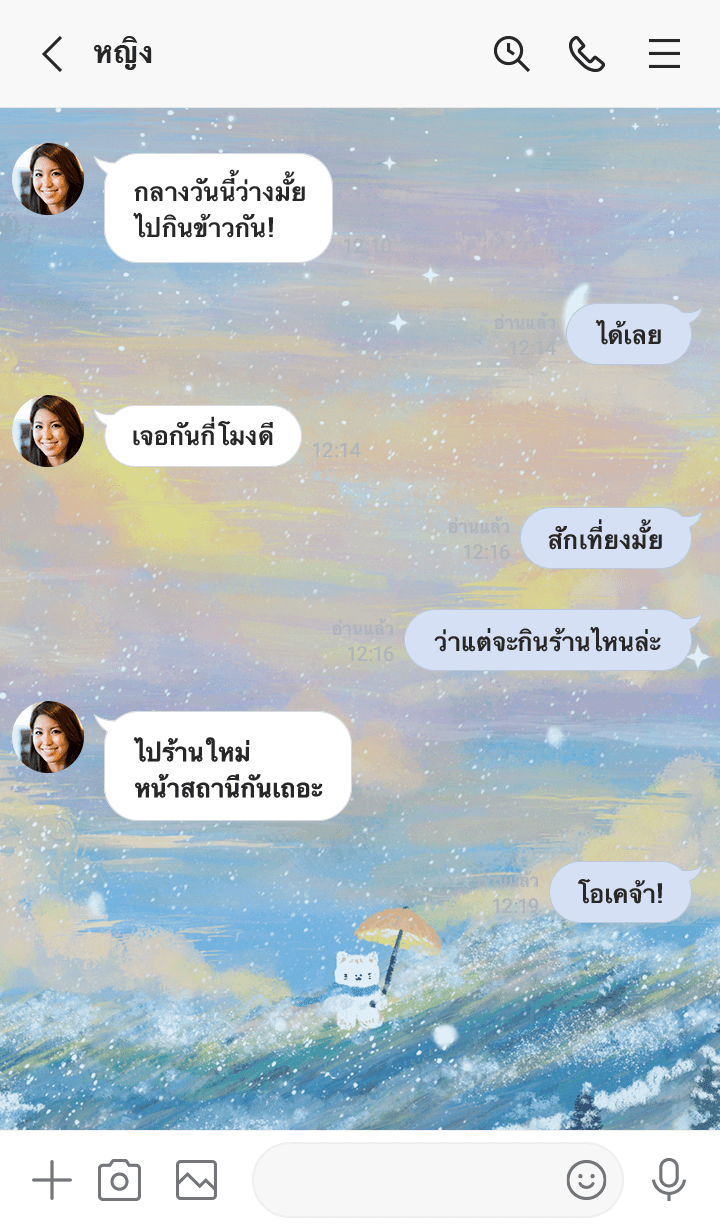Open the emoji and sticker picker
This screenshot has width=720, height=1232.
586,1181
